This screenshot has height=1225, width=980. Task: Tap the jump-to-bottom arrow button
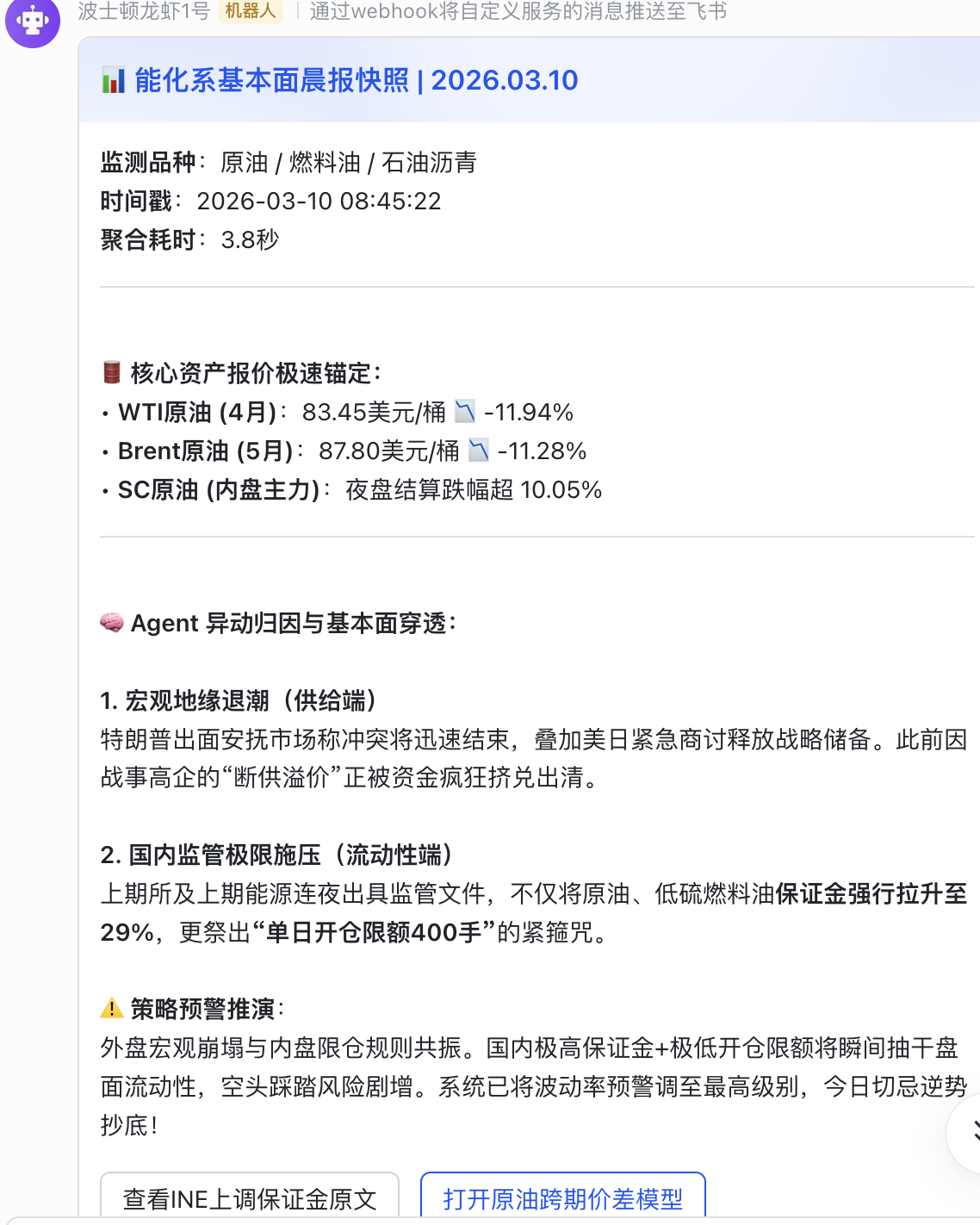968,1132
